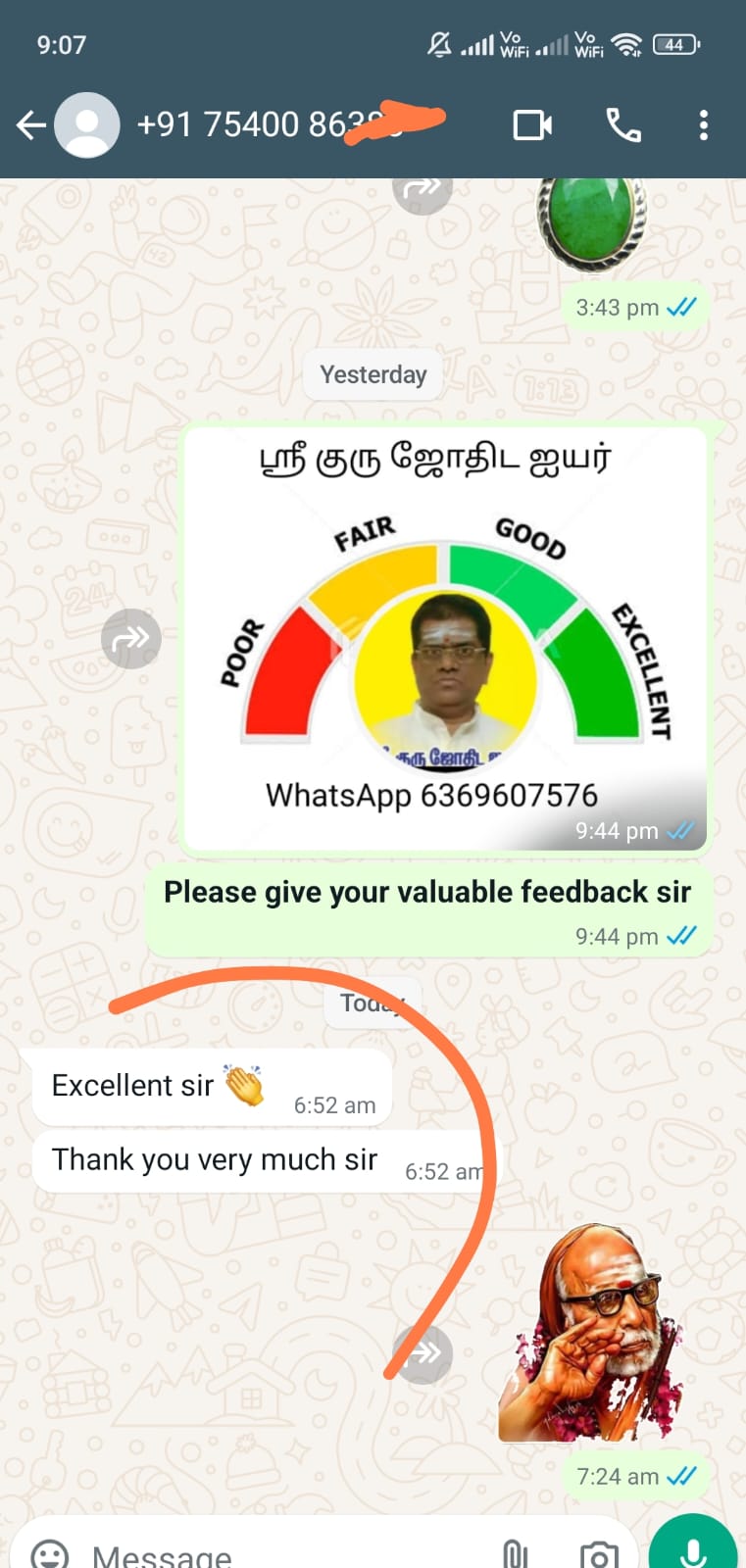Forward the feedback rating image

[130, 639]
